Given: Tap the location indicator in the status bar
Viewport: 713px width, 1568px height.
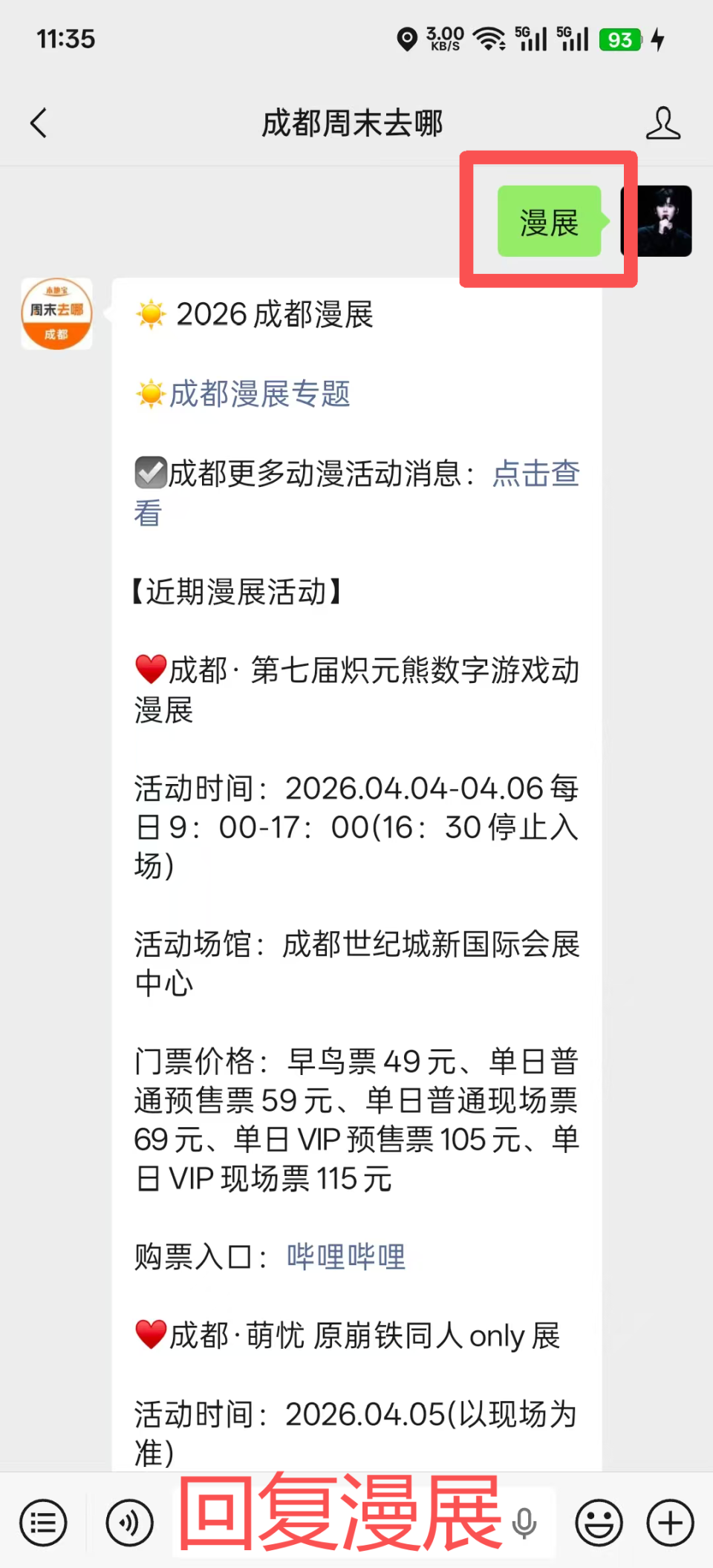Looking at the screenshot, I should pyautogui.click(x=406, y=38).
